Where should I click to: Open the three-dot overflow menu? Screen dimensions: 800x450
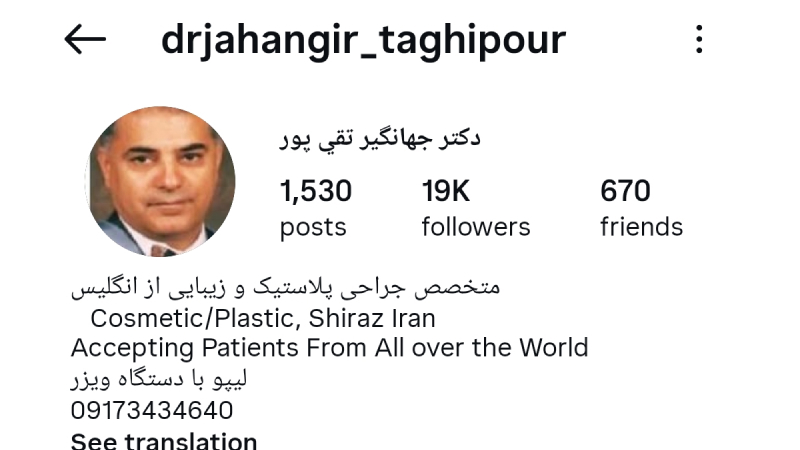pos(699,39)
